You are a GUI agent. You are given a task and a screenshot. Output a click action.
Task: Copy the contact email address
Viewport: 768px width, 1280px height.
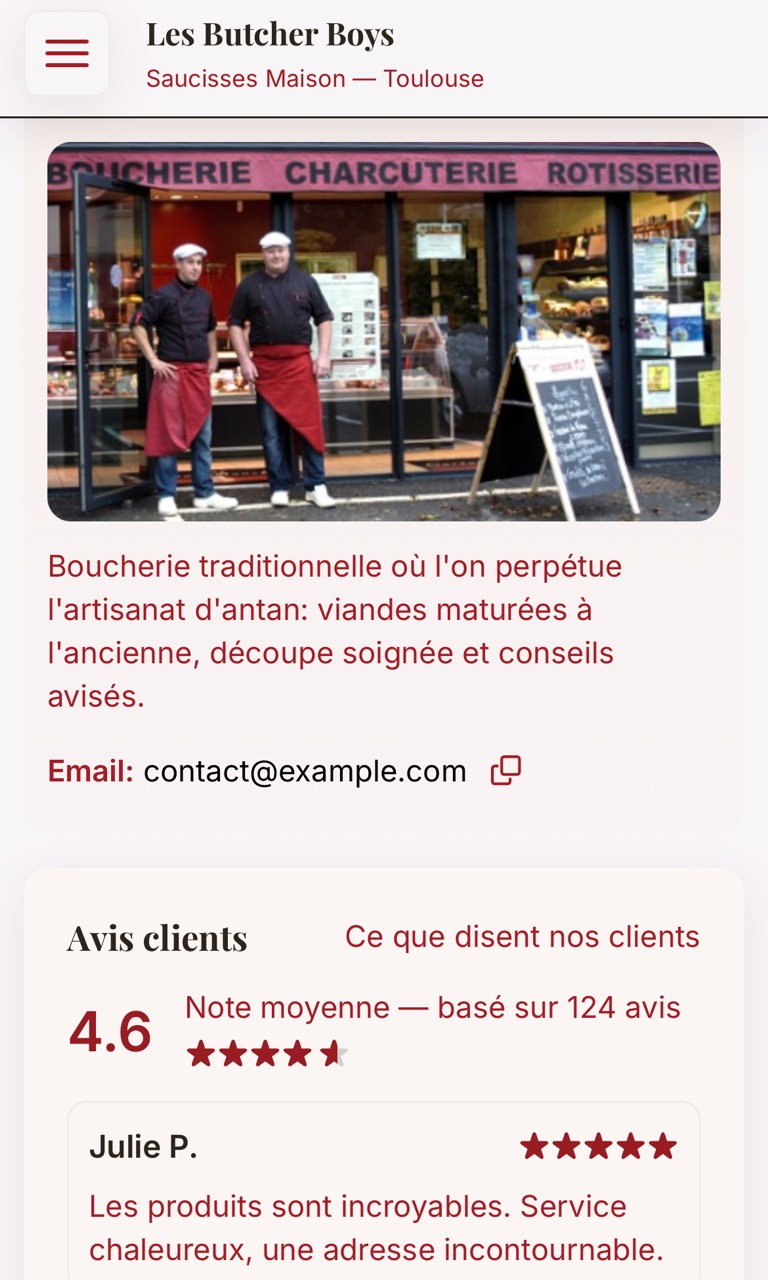[505, 771]
